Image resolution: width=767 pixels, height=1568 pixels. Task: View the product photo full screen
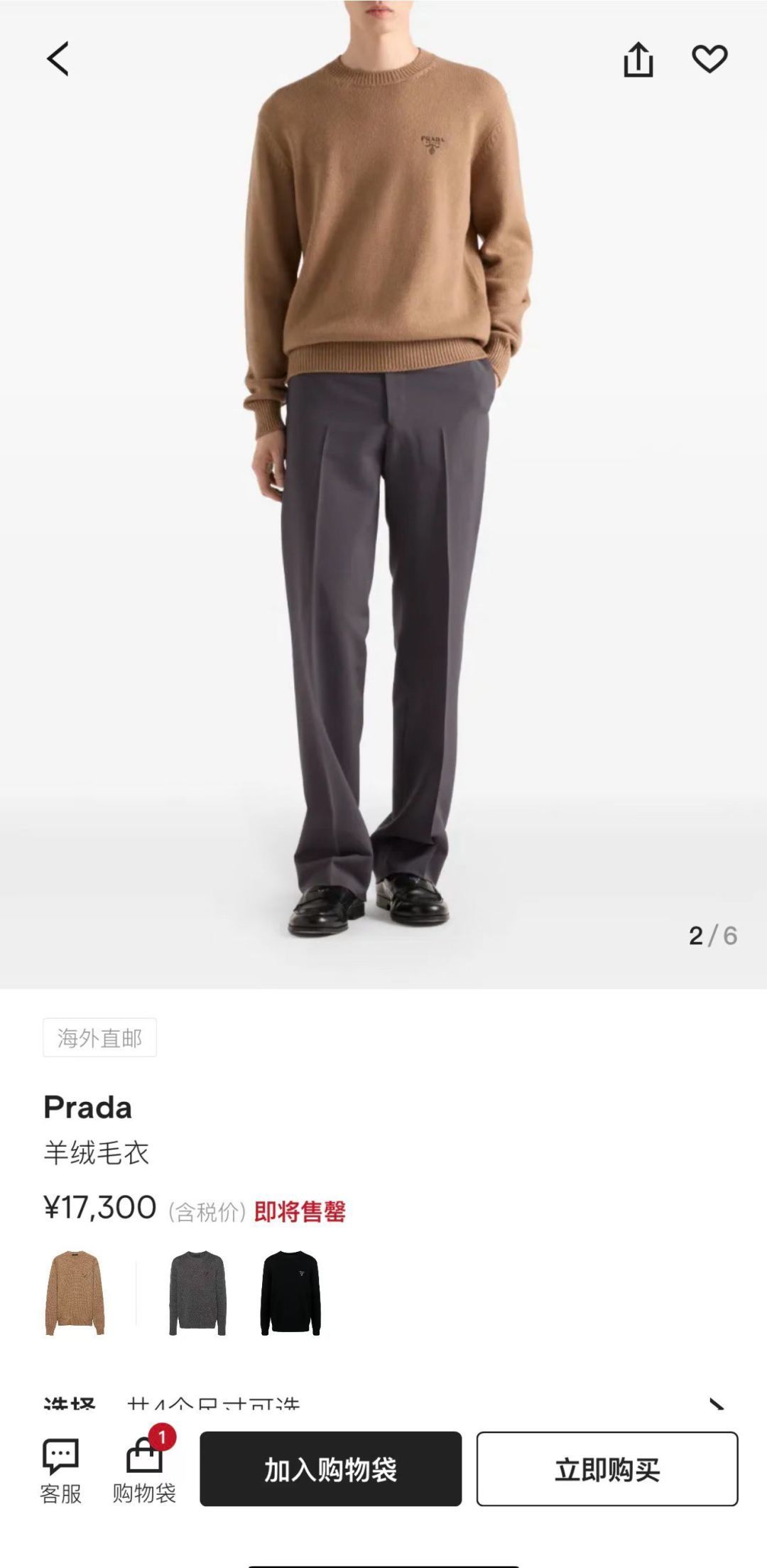point(383,497)
